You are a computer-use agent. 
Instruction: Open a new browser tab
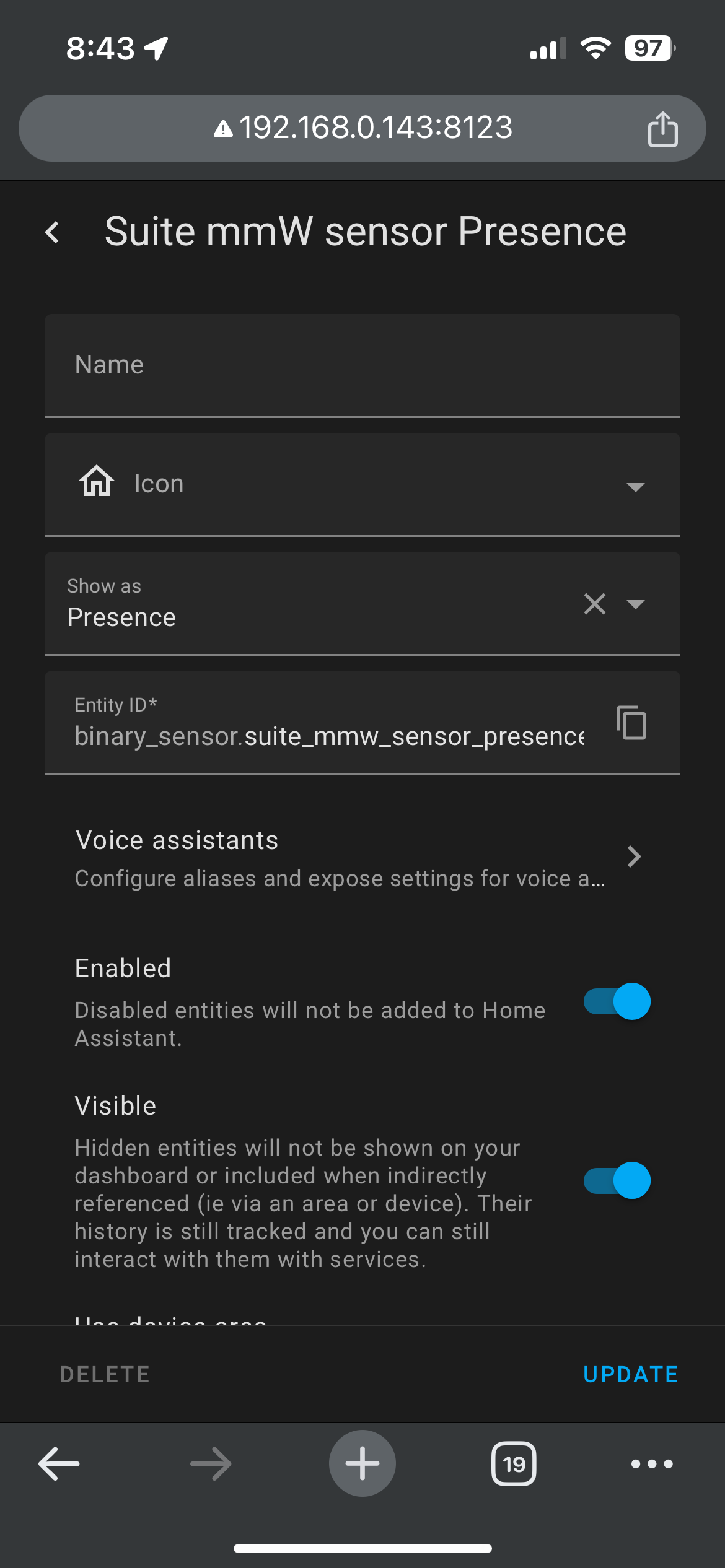pos(362,1464)
